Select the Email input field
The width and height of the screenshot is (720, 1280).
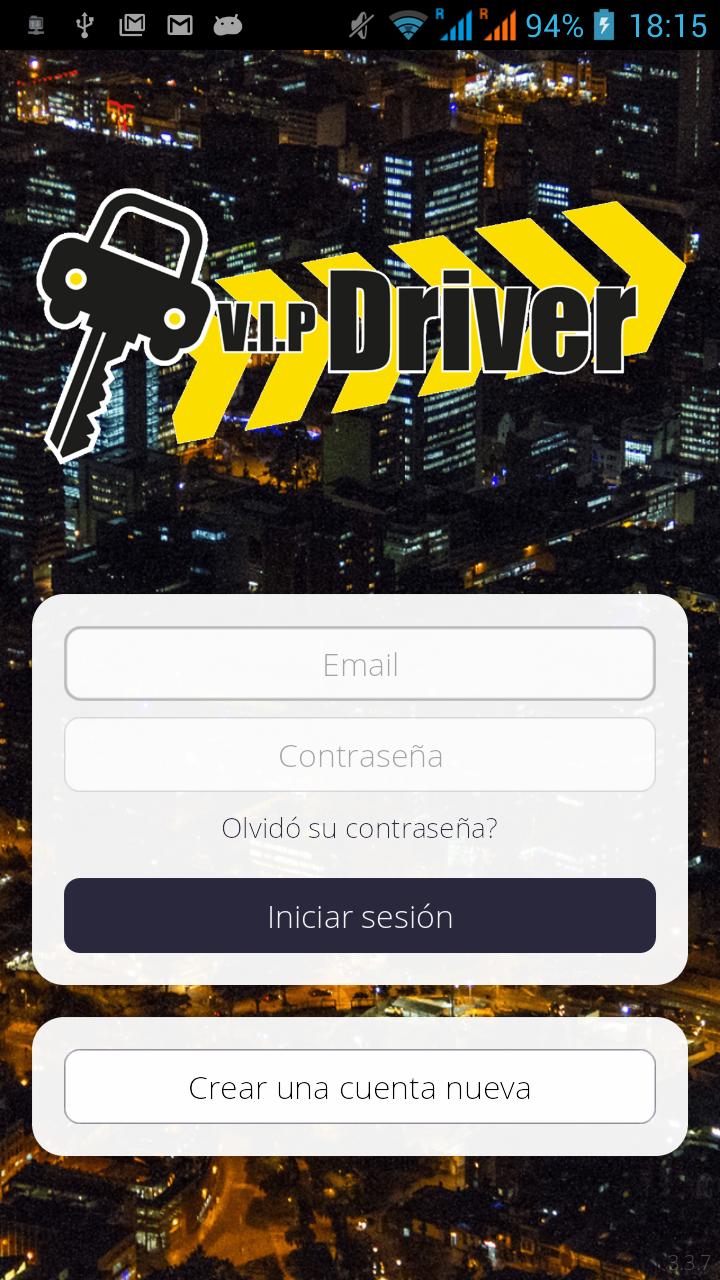tap(360, 663)
